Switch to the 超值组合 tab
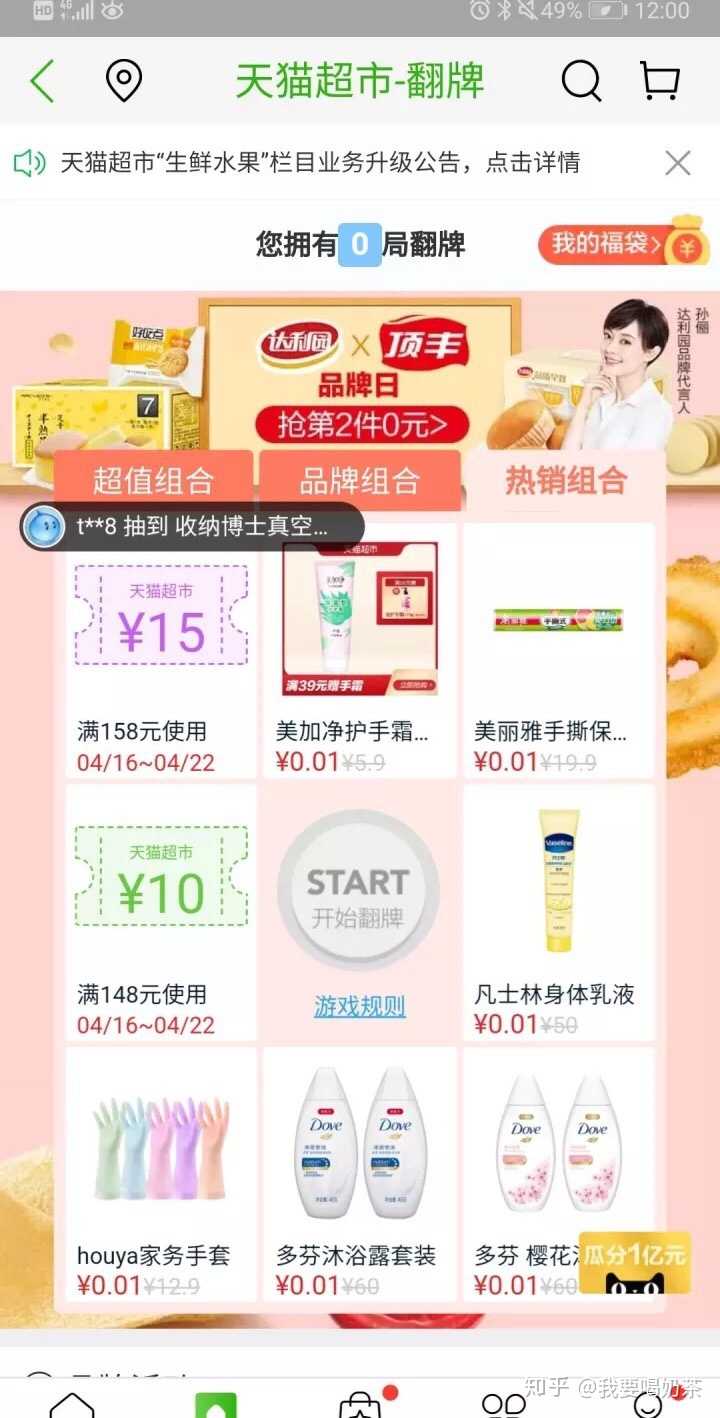 click(153, 480)
